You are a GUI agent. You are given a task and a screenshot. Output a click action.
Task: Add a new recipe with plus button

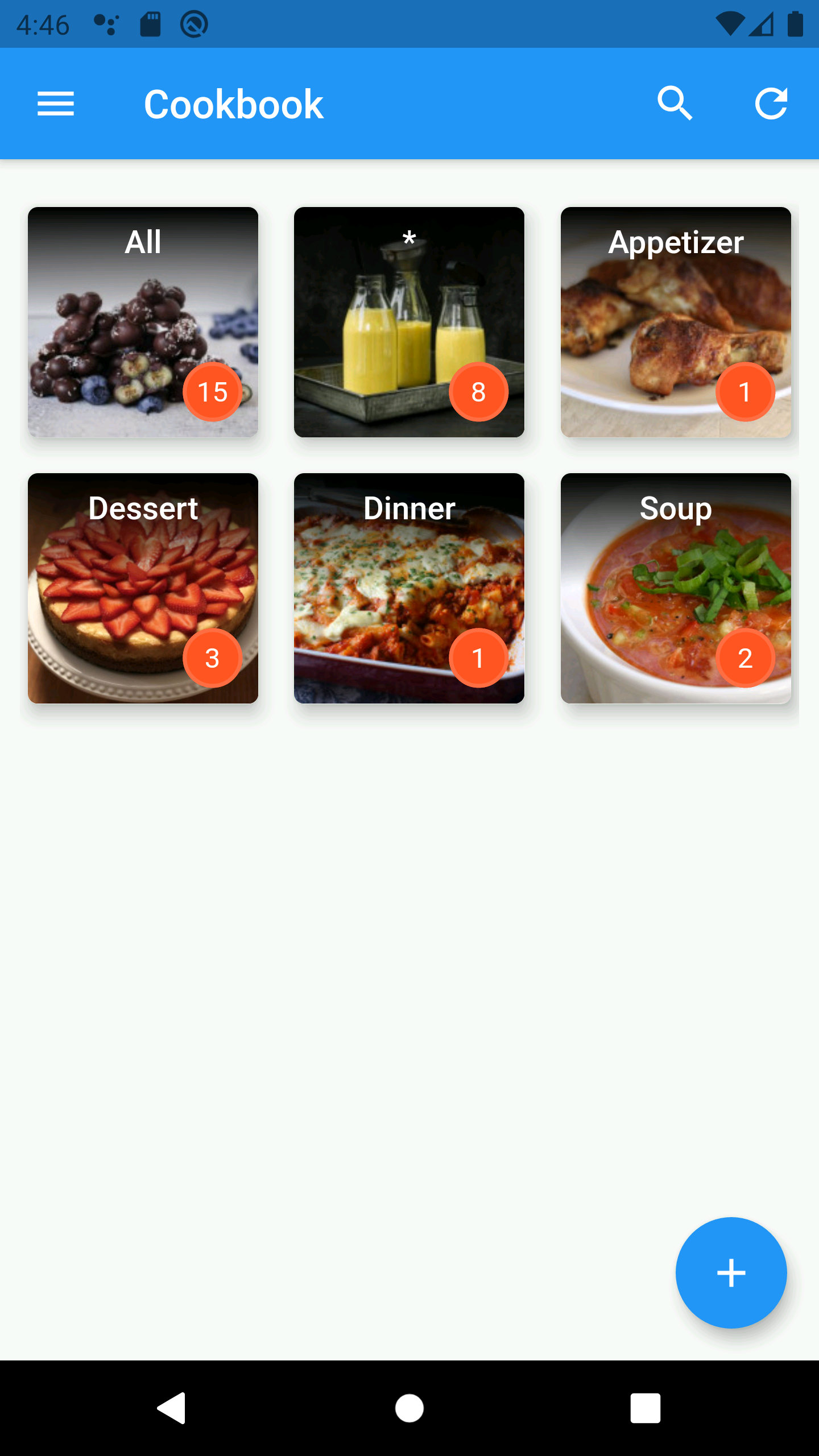[x=731, y=1273]
